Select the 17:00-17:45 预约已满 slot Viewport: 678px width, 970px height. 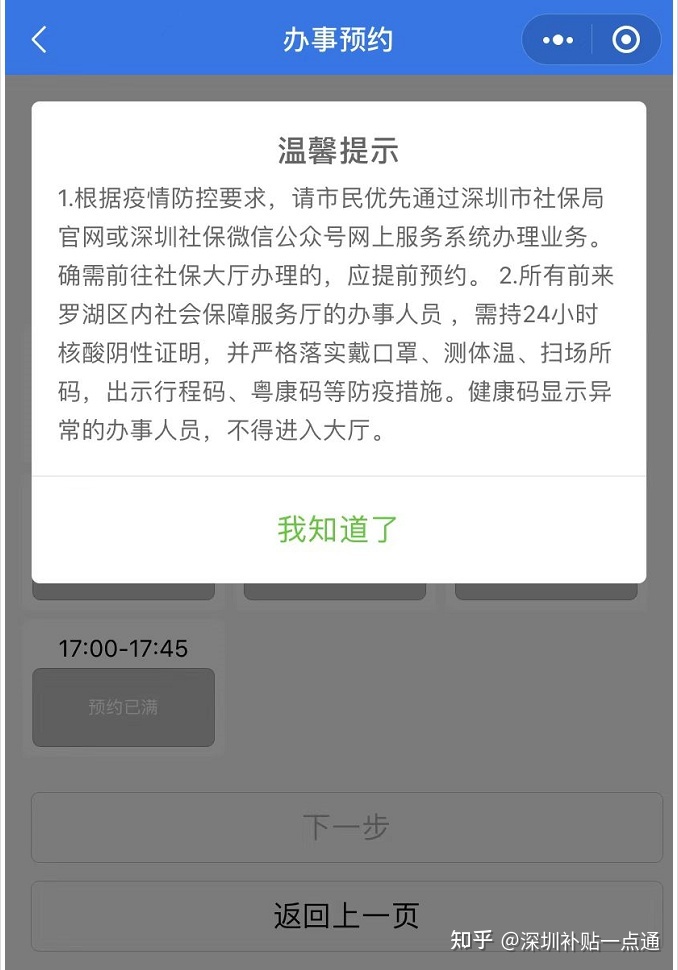click(123, 707)
